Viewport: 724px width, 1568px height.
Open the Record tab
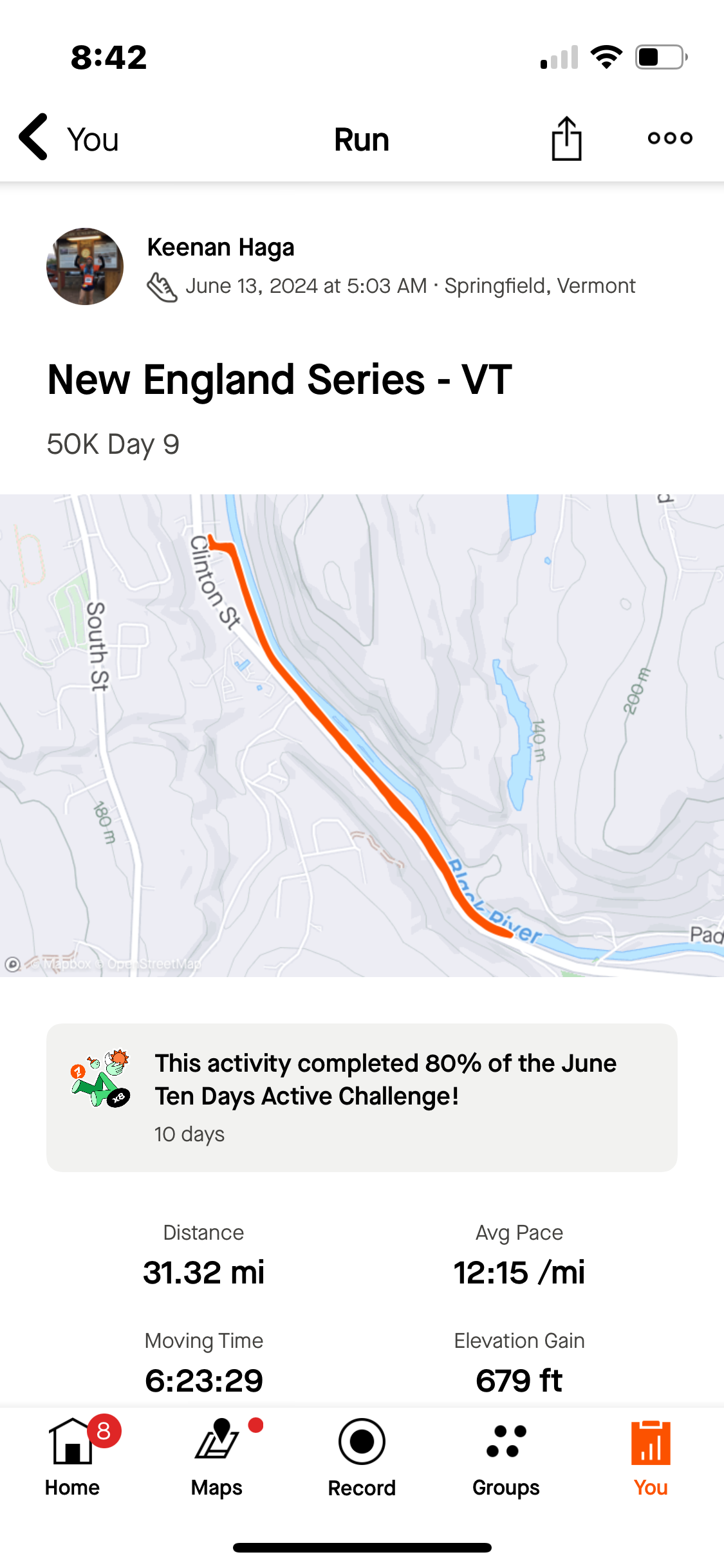tap(362, 1459)
